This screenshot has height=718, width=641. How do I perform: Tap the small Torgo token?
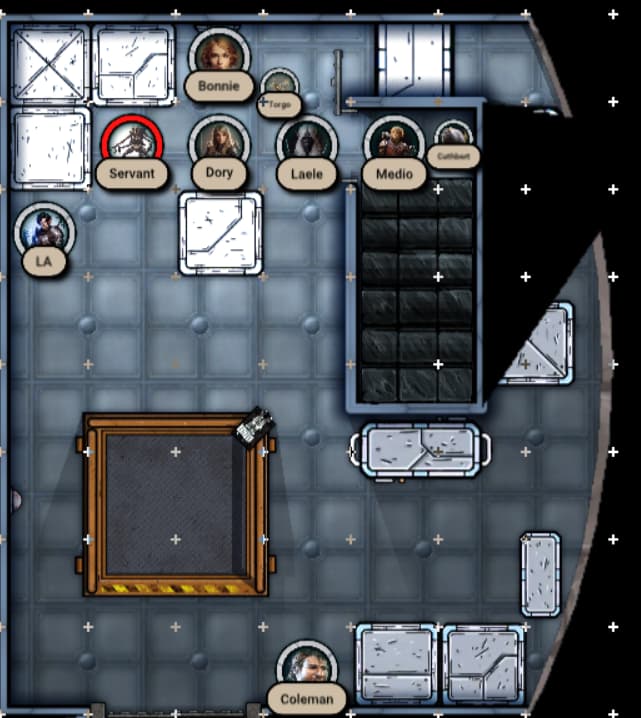[x=278, y=86]
